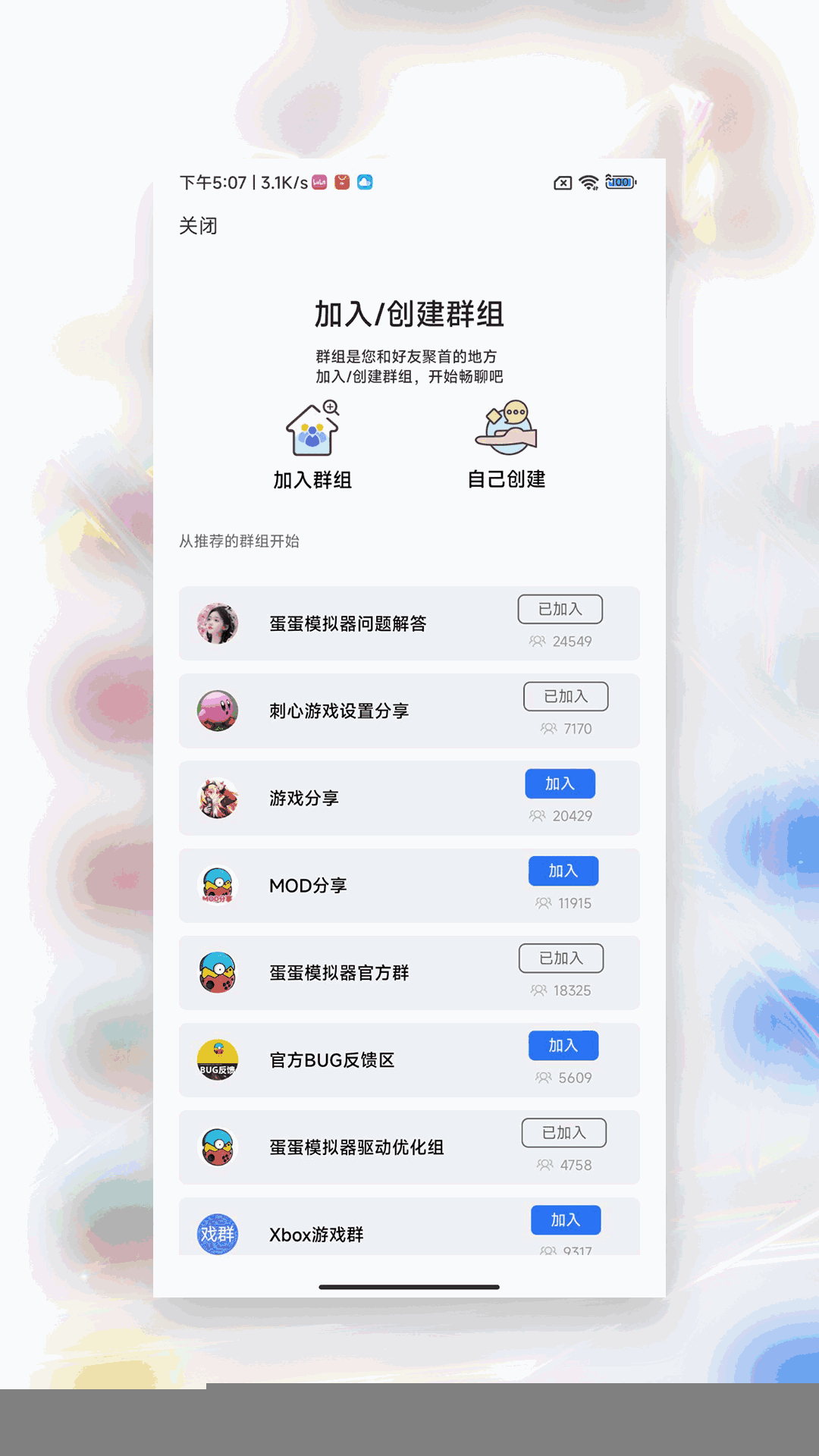The width and height of the screenshot is (819, 1456).
Task: Open the 蛋蛋模拟器驱动优化组 group row
Action: (x=356, y=1147)
